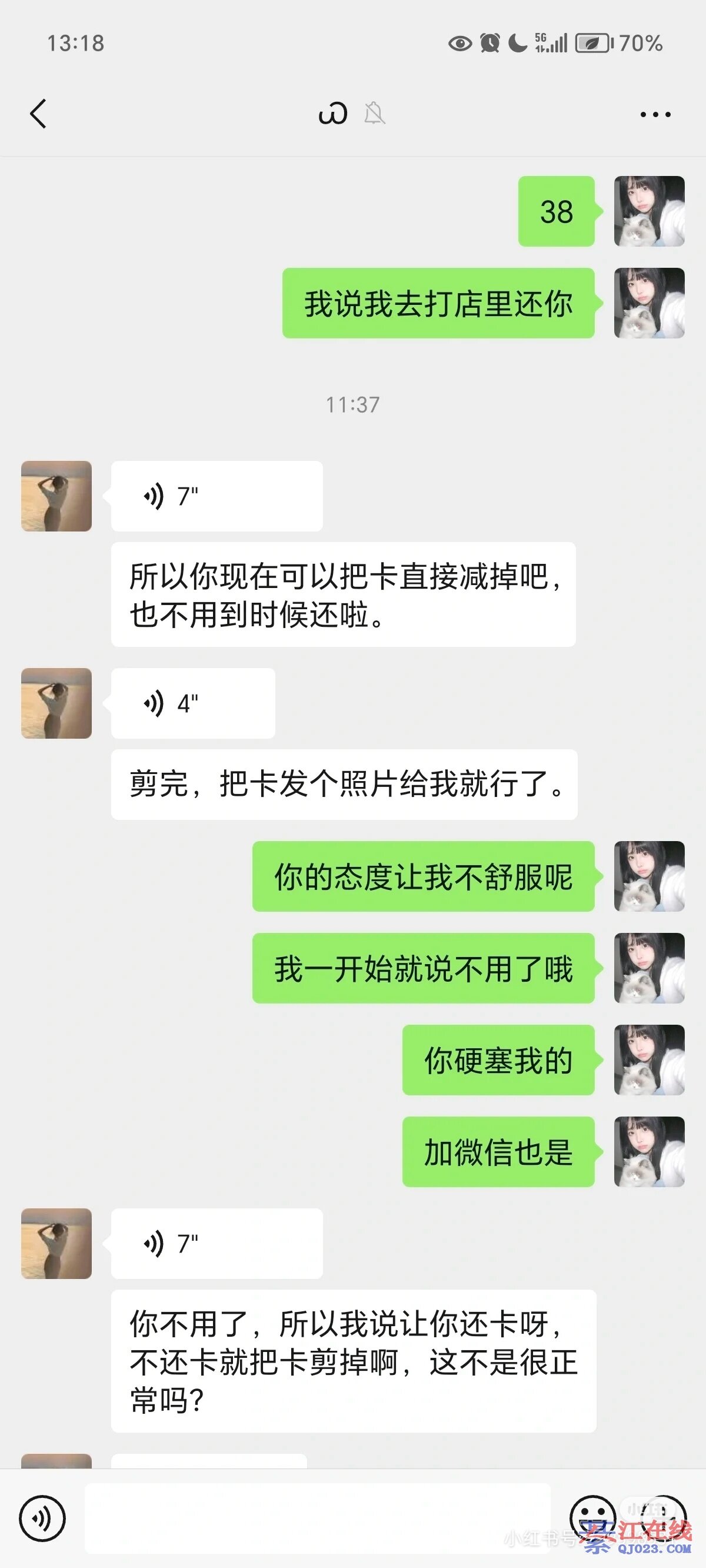Switch to voice input mode
The image size is (706, 1568).
42,1518
